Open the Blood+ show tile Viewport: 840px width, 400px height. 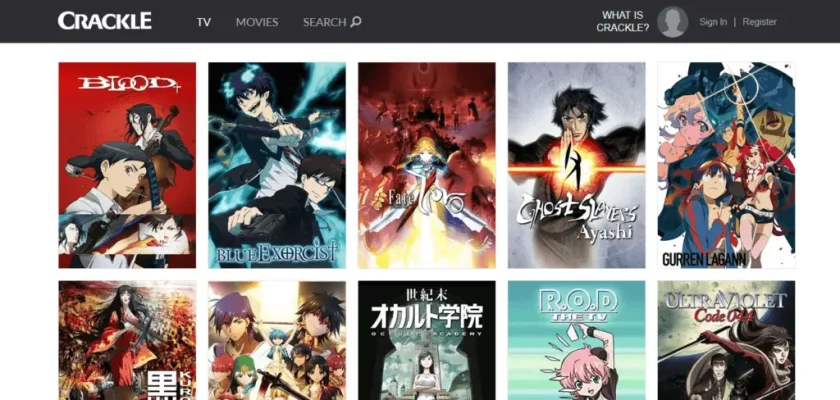pyautogui.click(x=127, y=165)
